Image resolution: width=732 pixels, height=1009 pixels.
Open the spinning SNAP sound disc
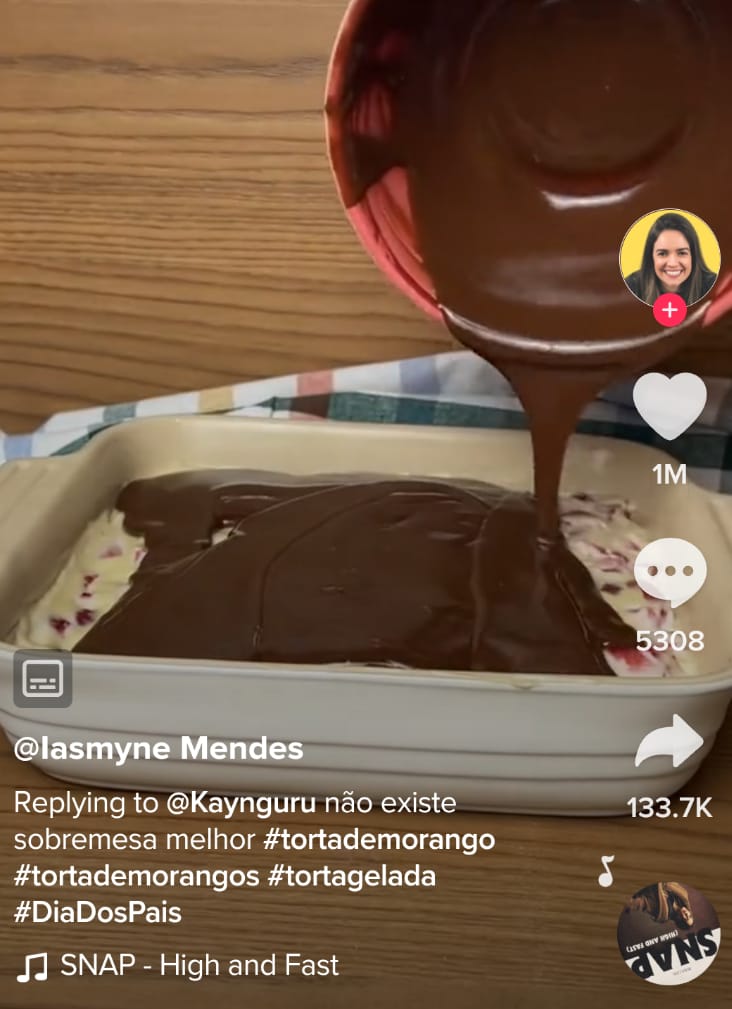tap(668, 932)
